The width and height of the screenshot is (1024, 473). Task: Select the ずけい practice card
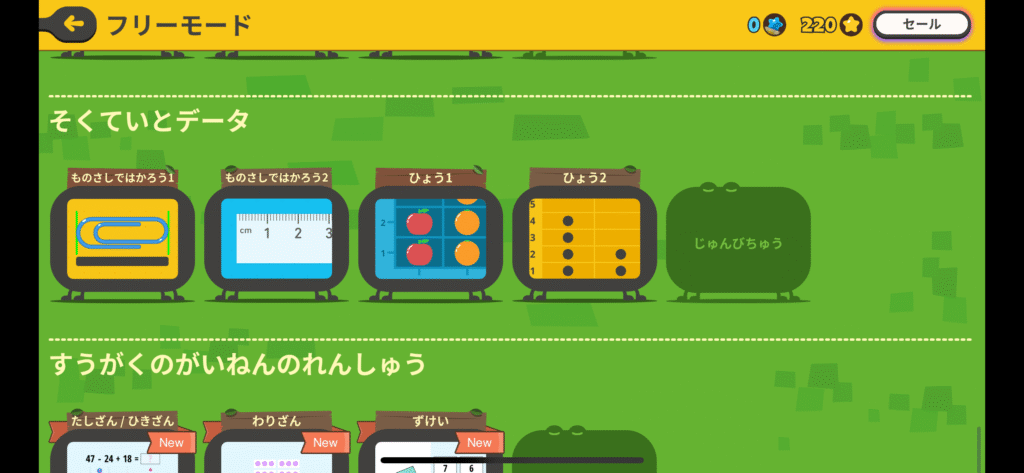pos(430,450)
